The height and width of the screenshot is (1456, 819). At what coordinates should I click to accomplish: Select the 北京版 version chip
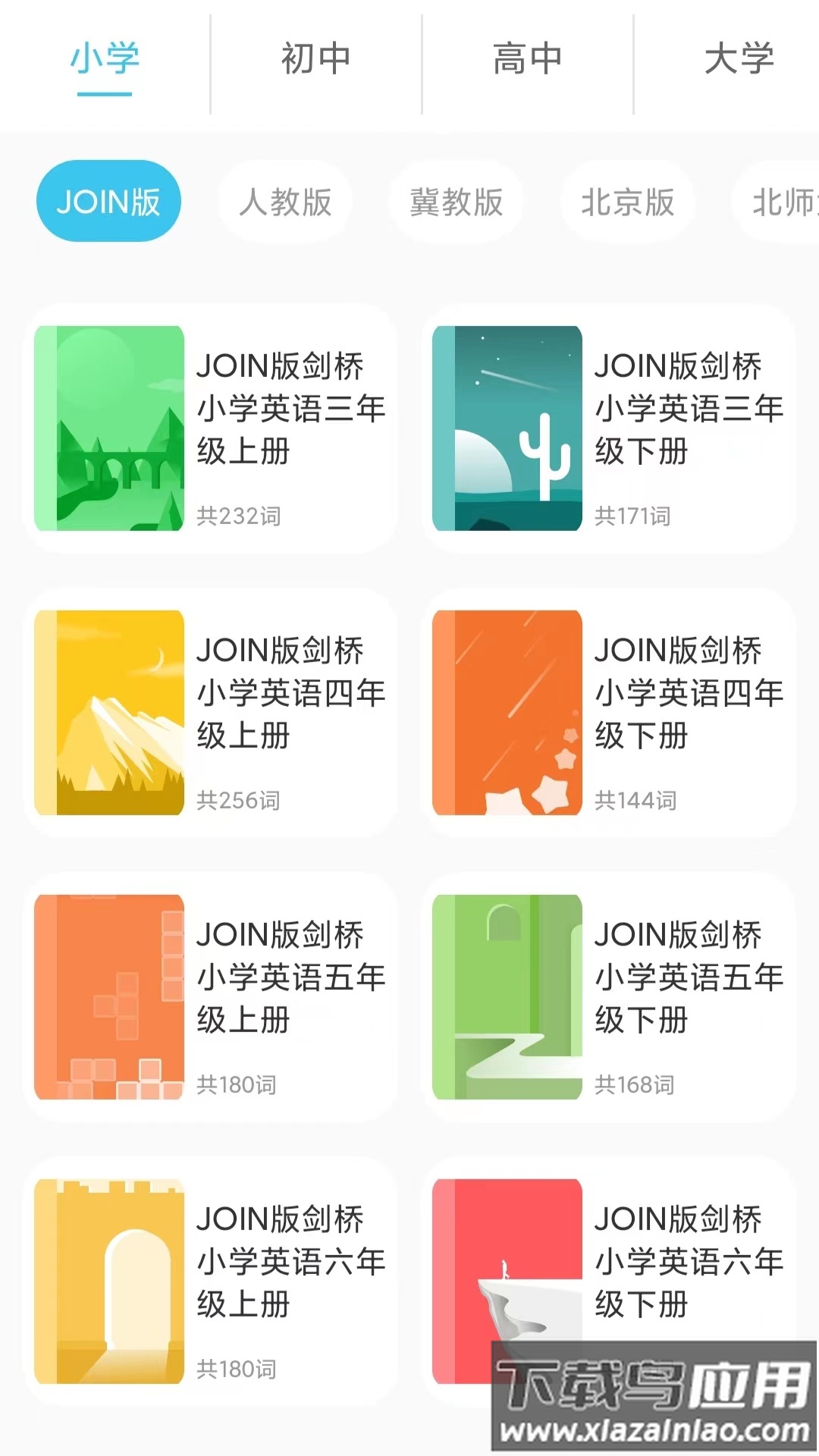coord(628,201)
